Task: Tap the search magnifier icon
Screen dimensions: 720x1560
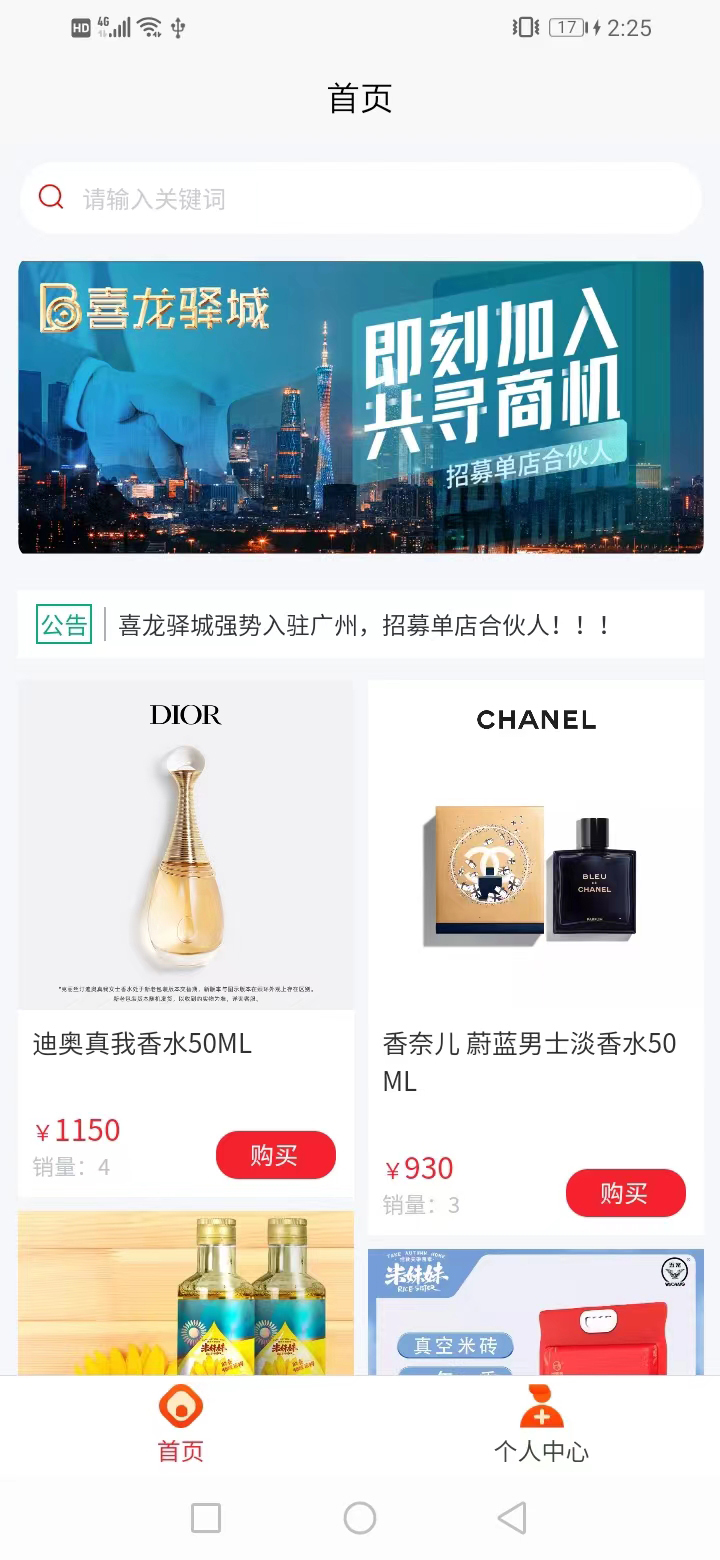Action: pyautogui.click(x=50, y=197)
